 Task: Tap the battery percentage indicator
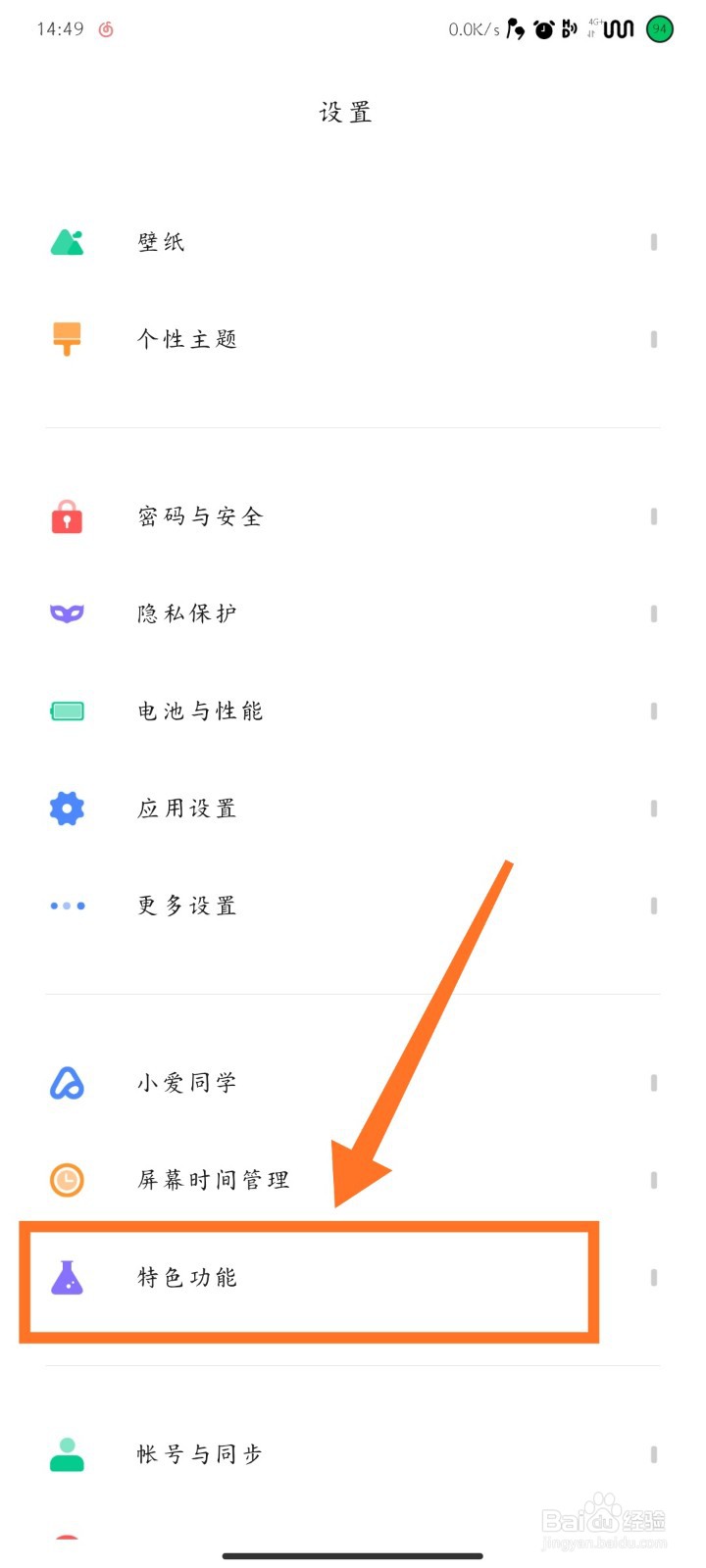click(x=659, y=29)
